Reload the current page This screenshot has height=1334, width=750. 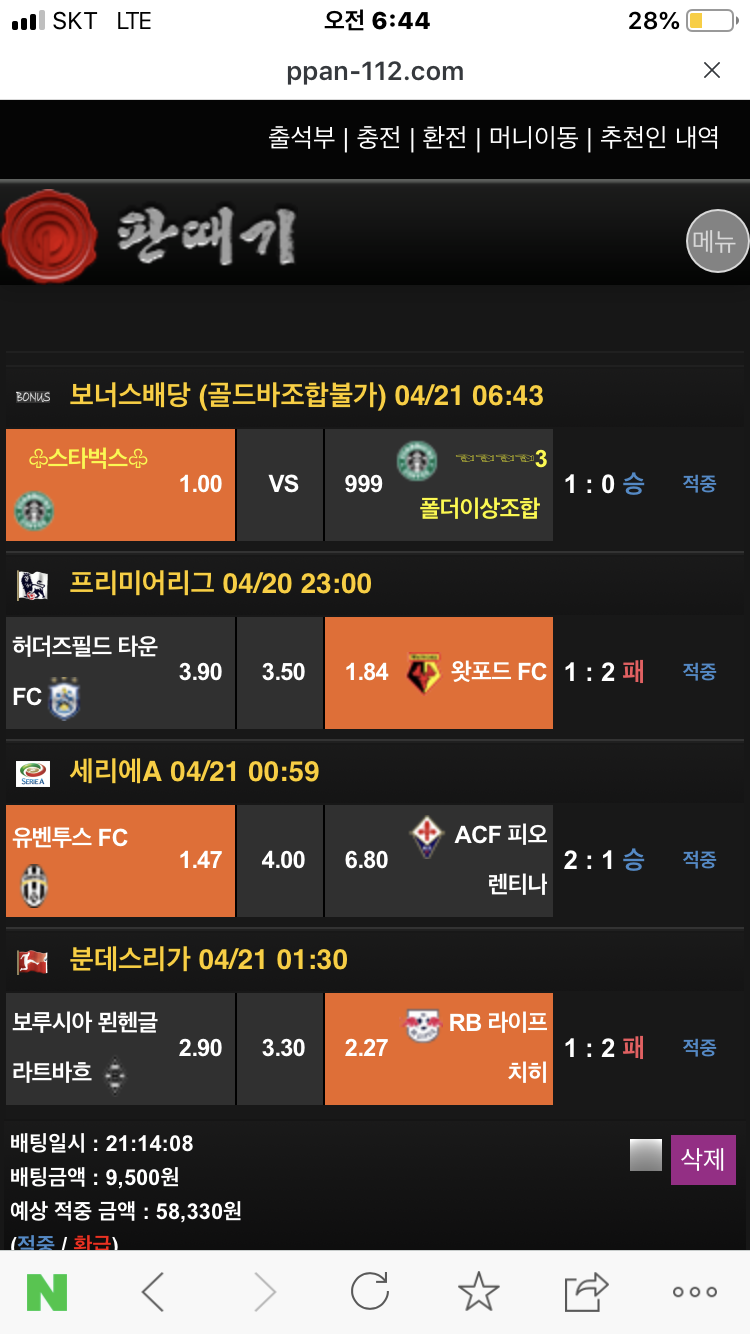(369, 1292)
